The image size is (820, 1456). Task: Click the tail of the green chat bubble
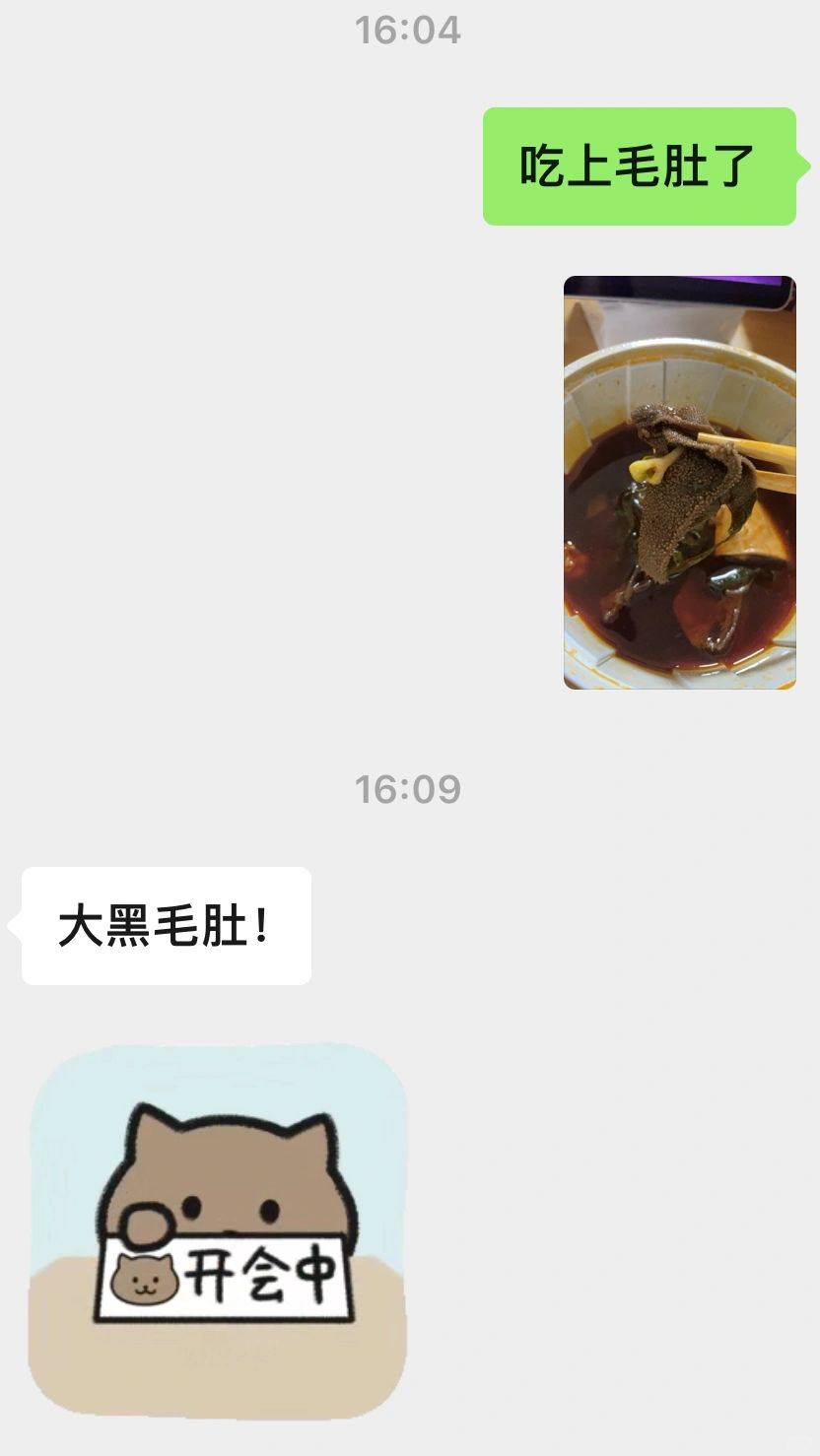[x=803, y=167]
